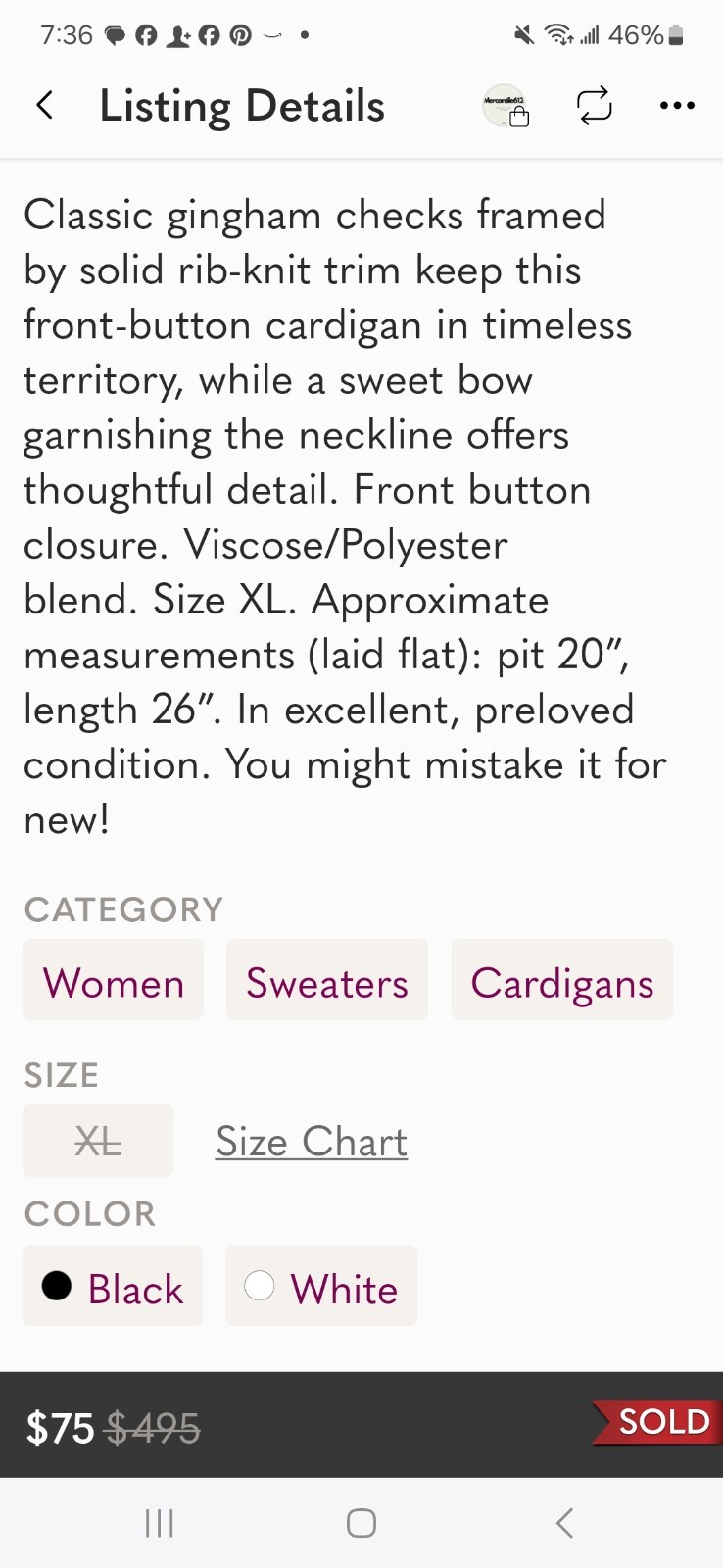
Task: Open the system recent apps view
Action: [159, 1523]
